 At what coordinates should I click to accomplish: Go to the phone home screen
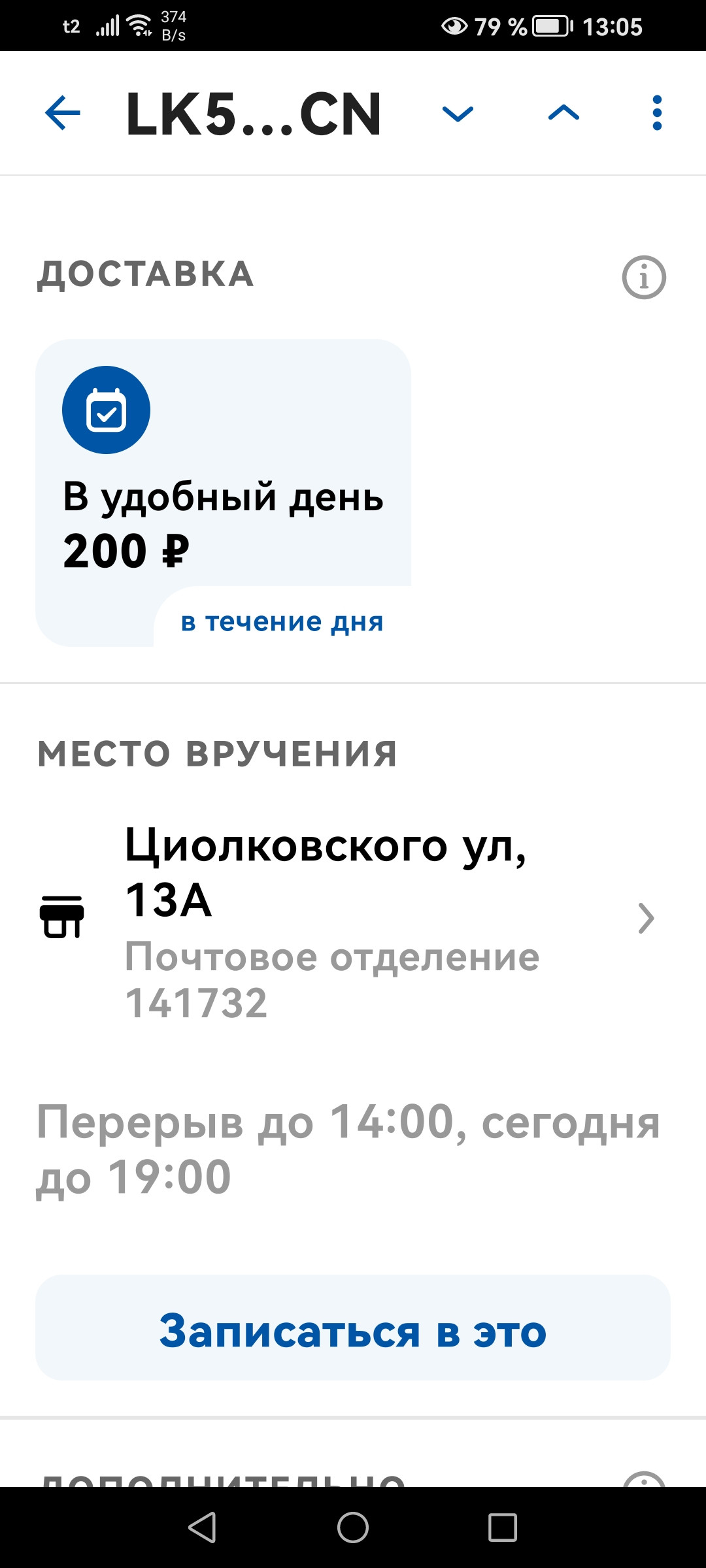point(353,1527)
